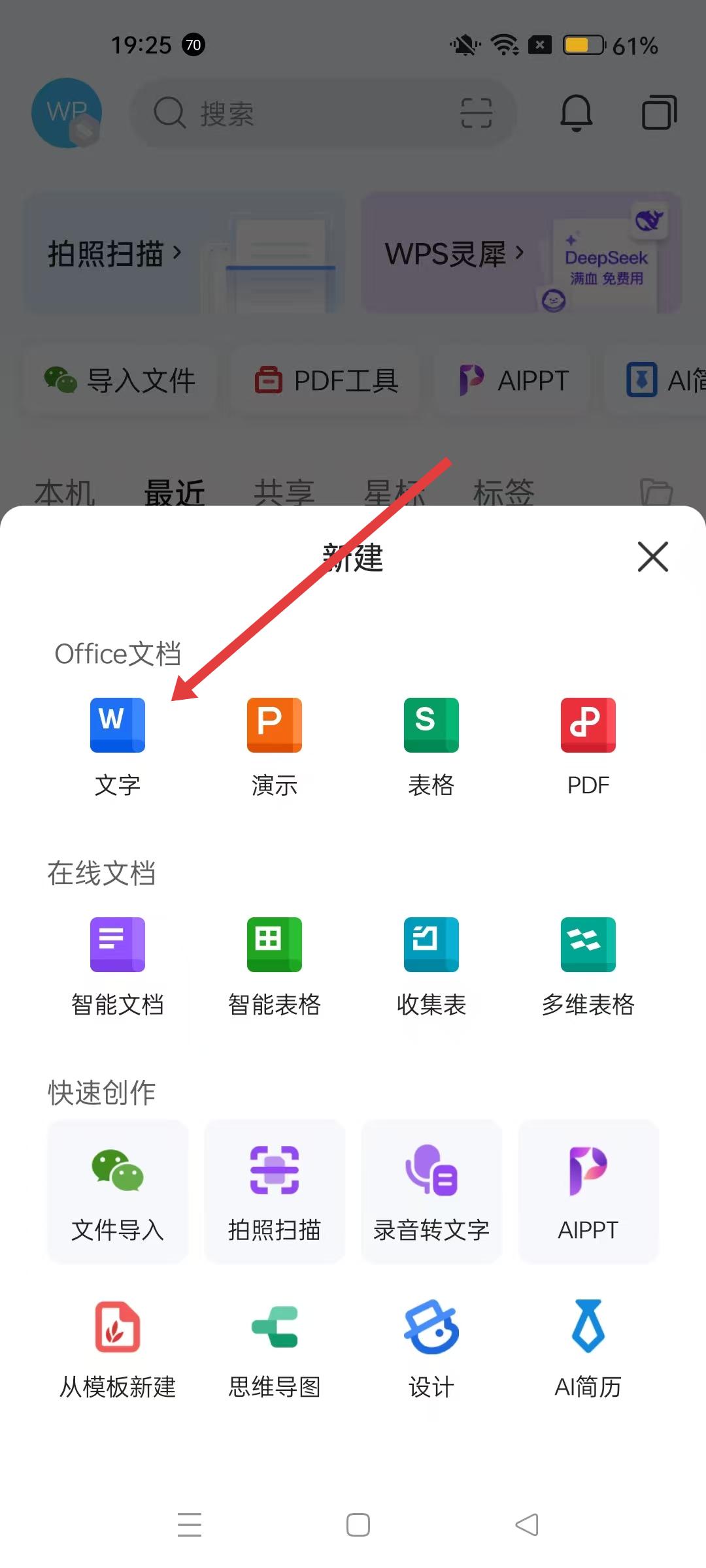Open AI简历 resume builder
The height and width of the screenshot is (1568, 706).
click(x=588, y=1347)
